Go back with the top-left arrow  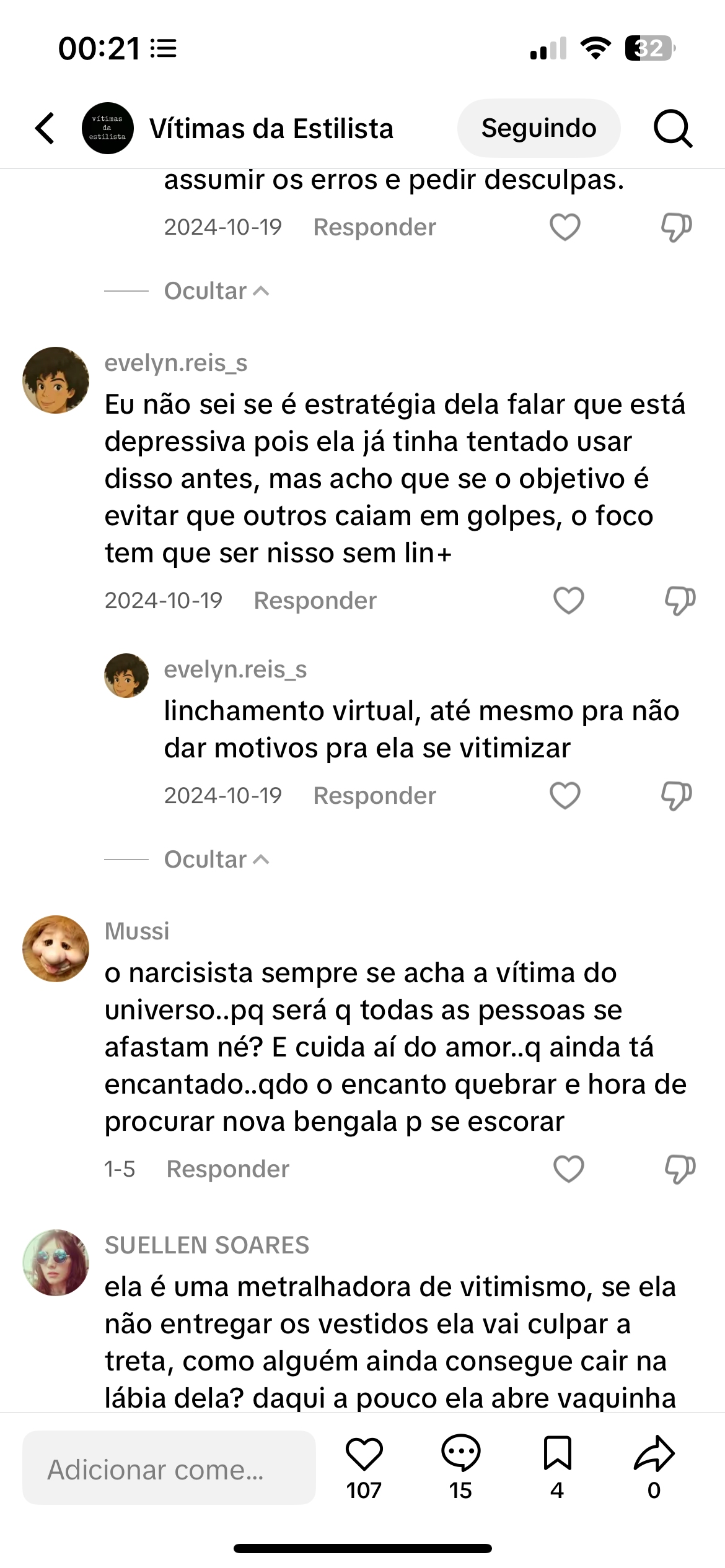click(x=45, y=128)
